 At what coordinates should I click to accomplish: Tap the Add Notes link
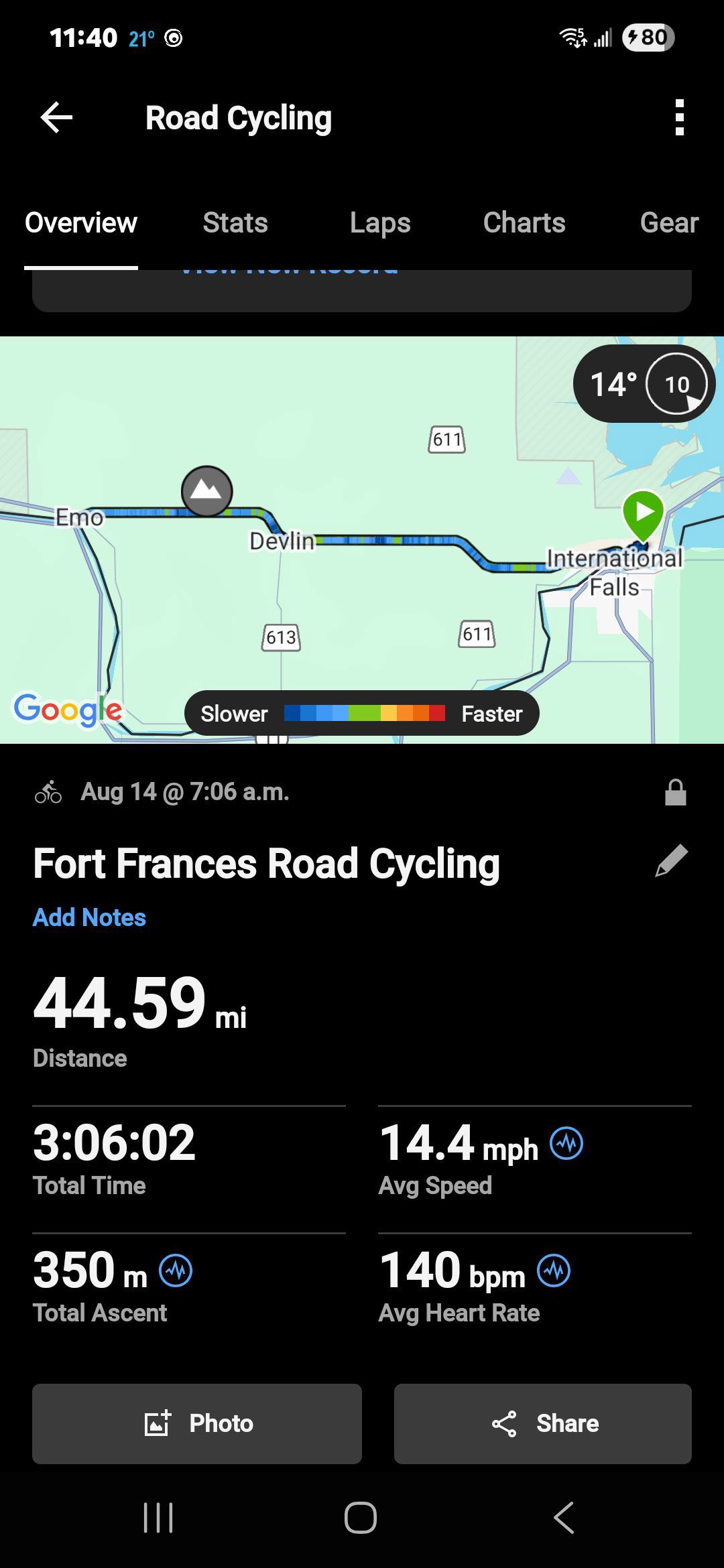[89, 917]
